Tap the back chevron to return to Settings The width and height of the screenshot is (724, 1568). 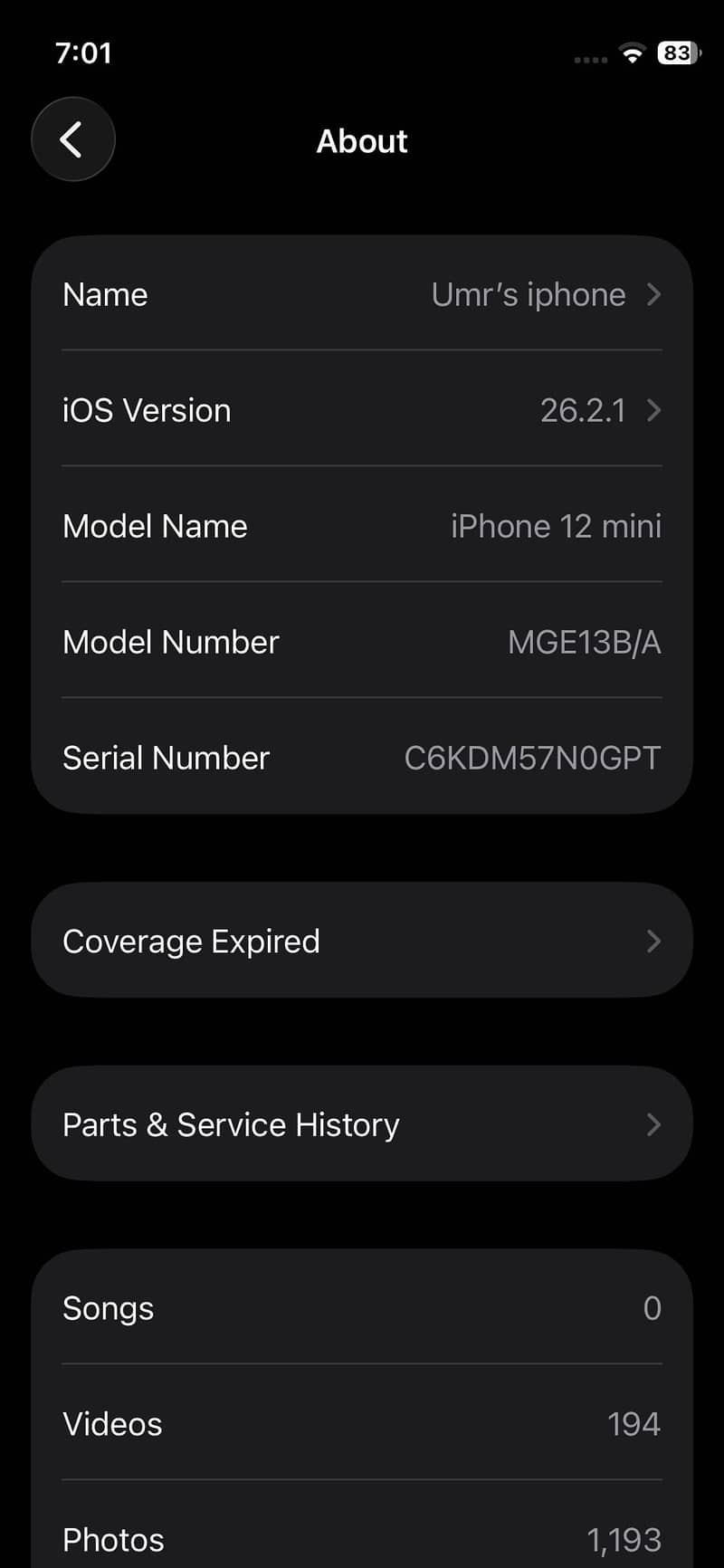point(72,139)
